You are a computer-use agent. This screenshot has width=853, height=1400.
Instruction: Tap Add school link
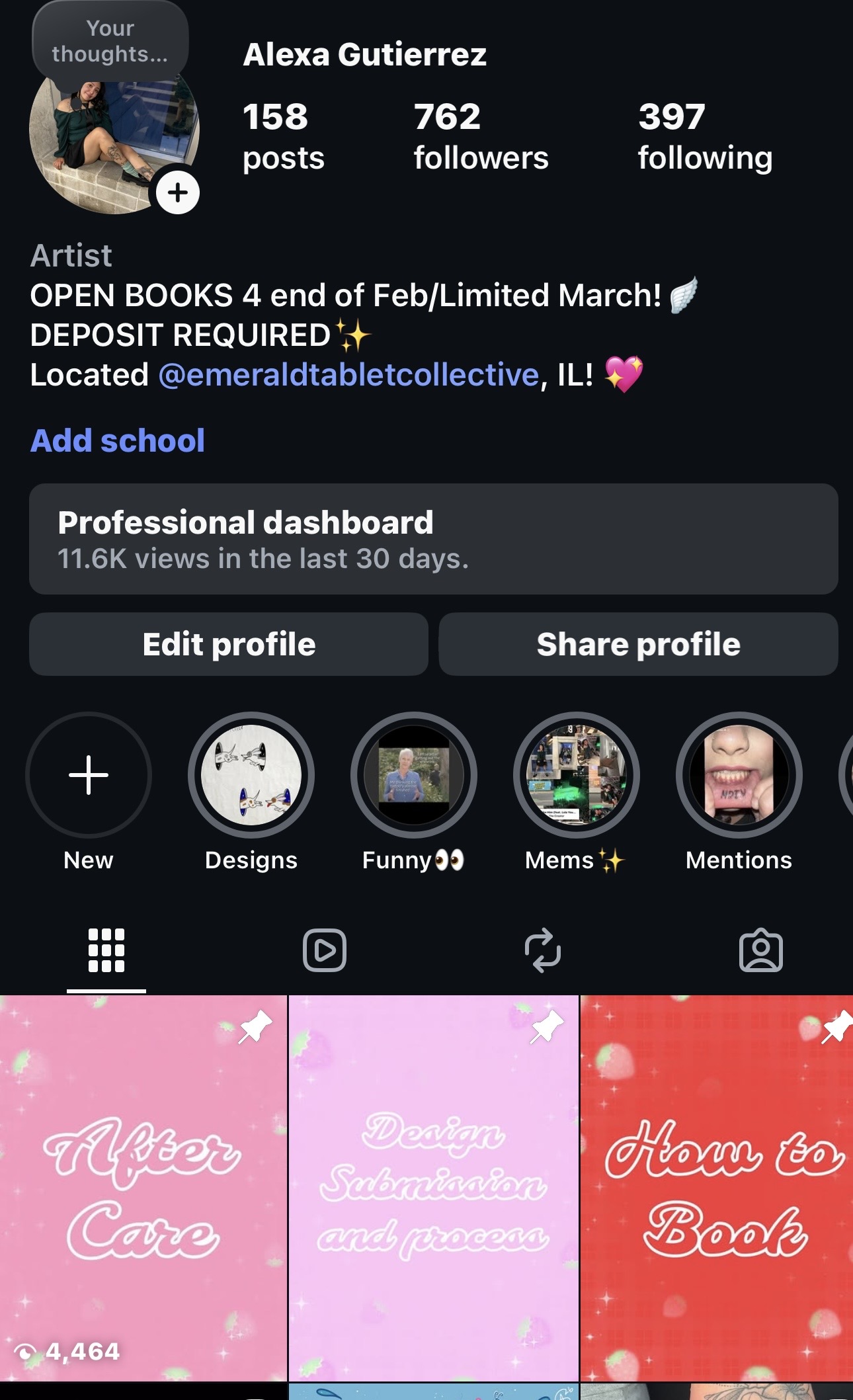click(116, 440)
